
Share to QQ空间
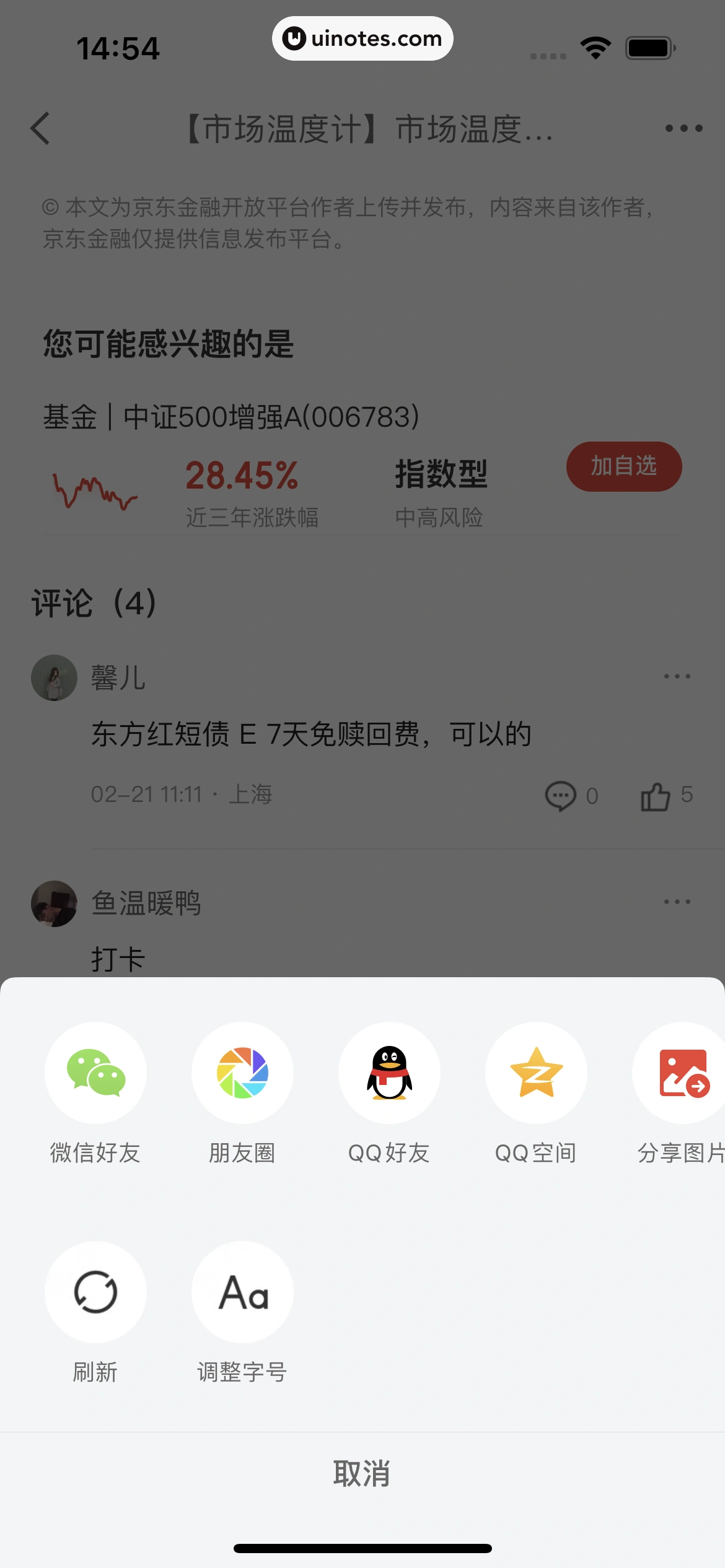536,1073
